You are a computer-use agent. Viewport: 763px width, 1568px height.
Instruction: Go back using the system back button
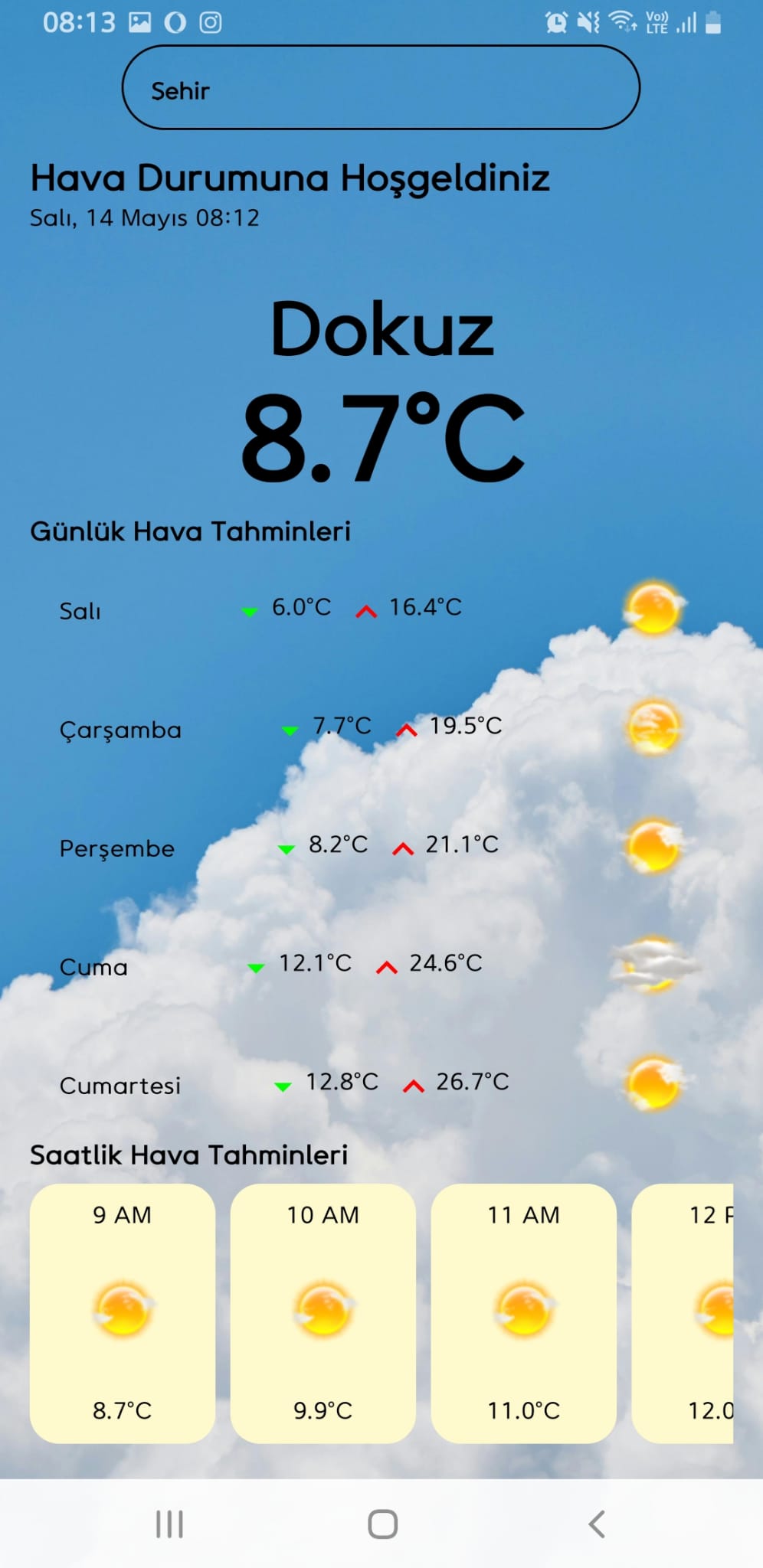[596, 1524]
